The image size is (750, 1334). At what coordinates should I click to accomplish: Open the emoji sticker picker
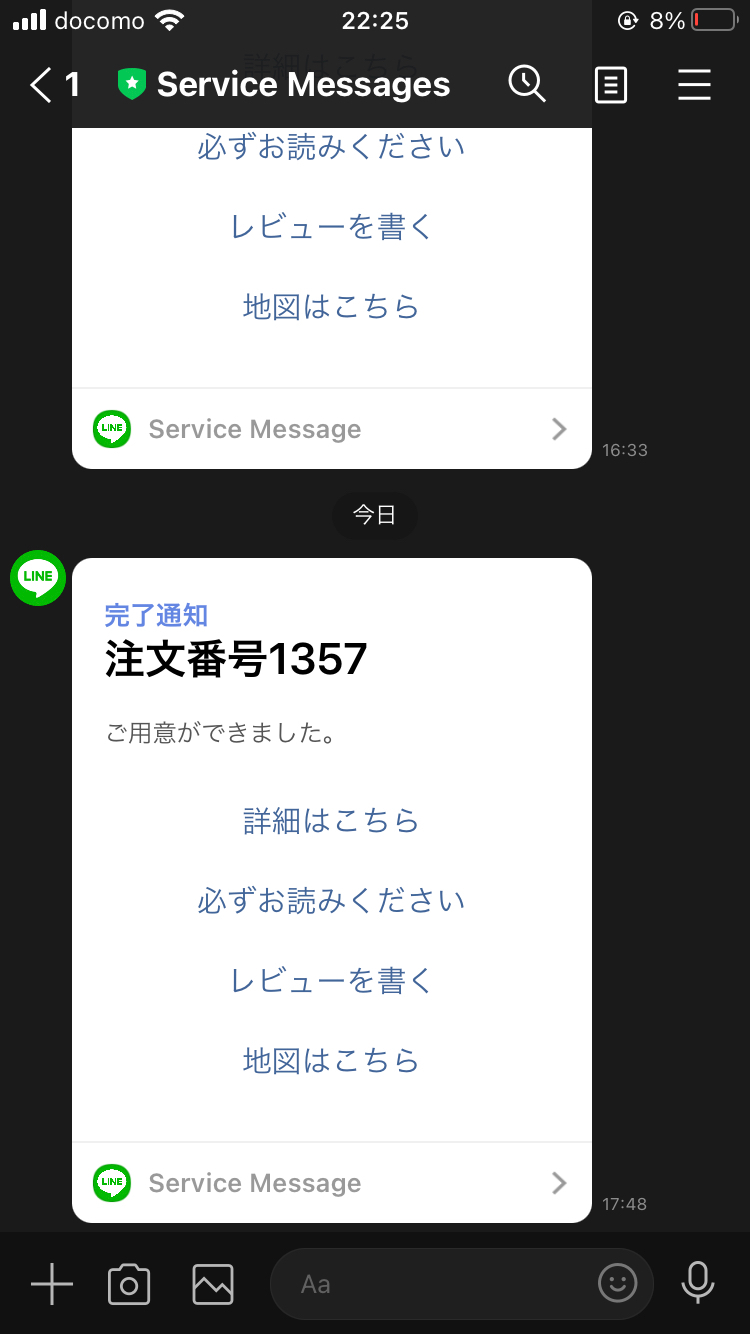coord(618,1283)
